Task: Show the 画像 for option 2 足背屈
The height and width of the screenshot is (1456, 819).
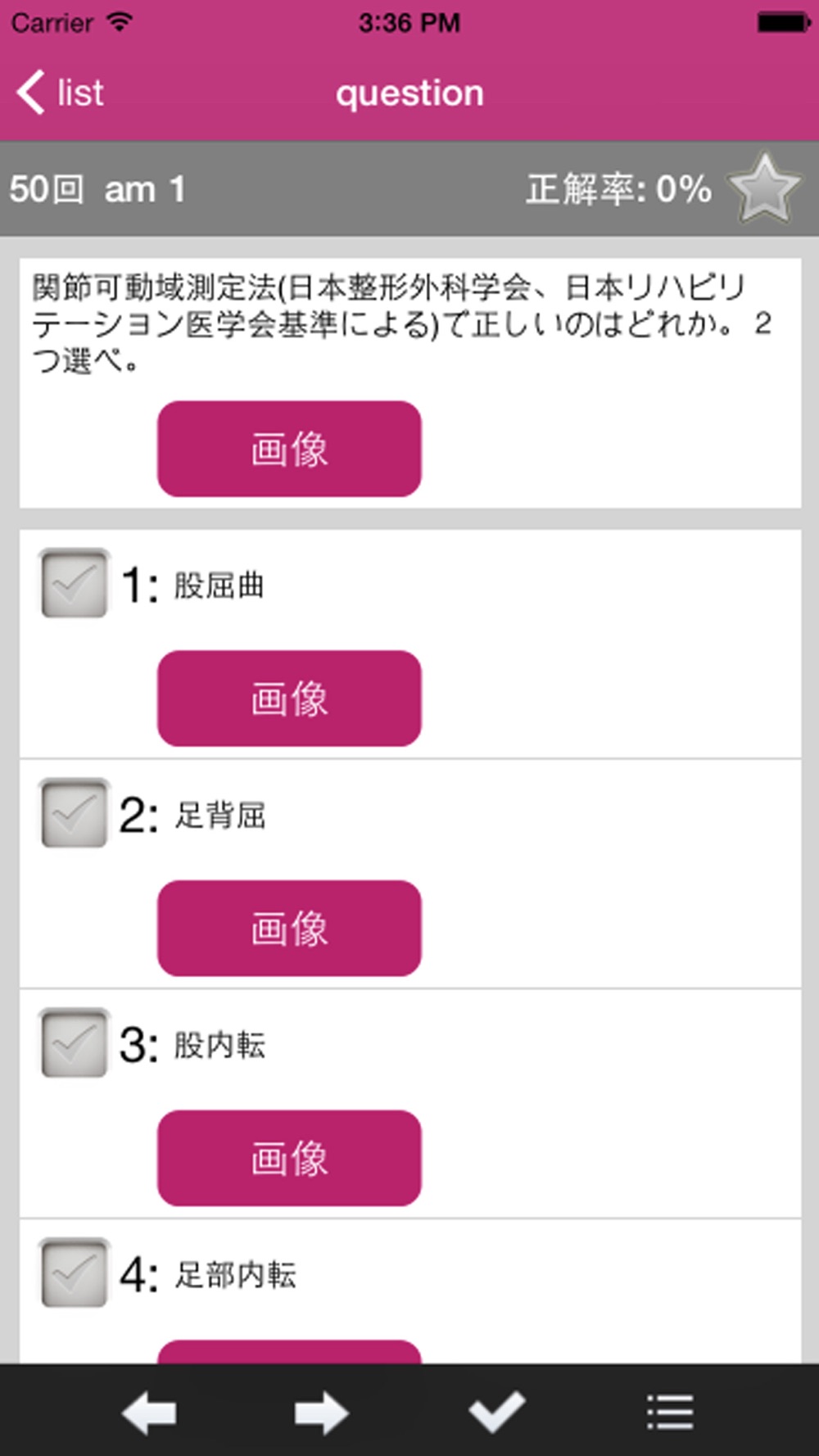Action: coord(289,929)
